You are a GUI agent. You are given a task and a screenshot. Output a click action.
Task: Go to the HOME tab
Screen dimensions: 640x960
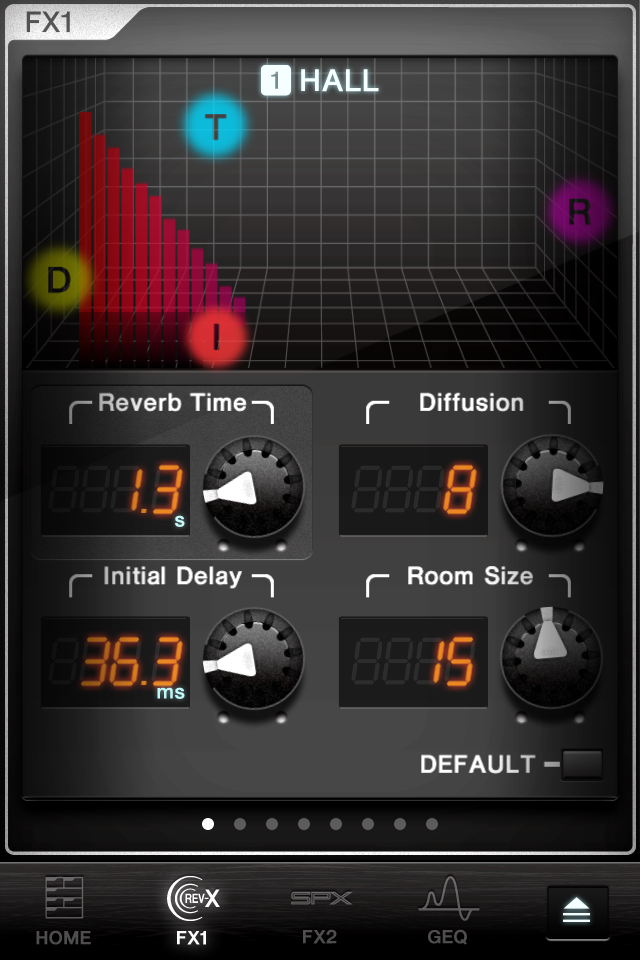(x=64, y=910)
